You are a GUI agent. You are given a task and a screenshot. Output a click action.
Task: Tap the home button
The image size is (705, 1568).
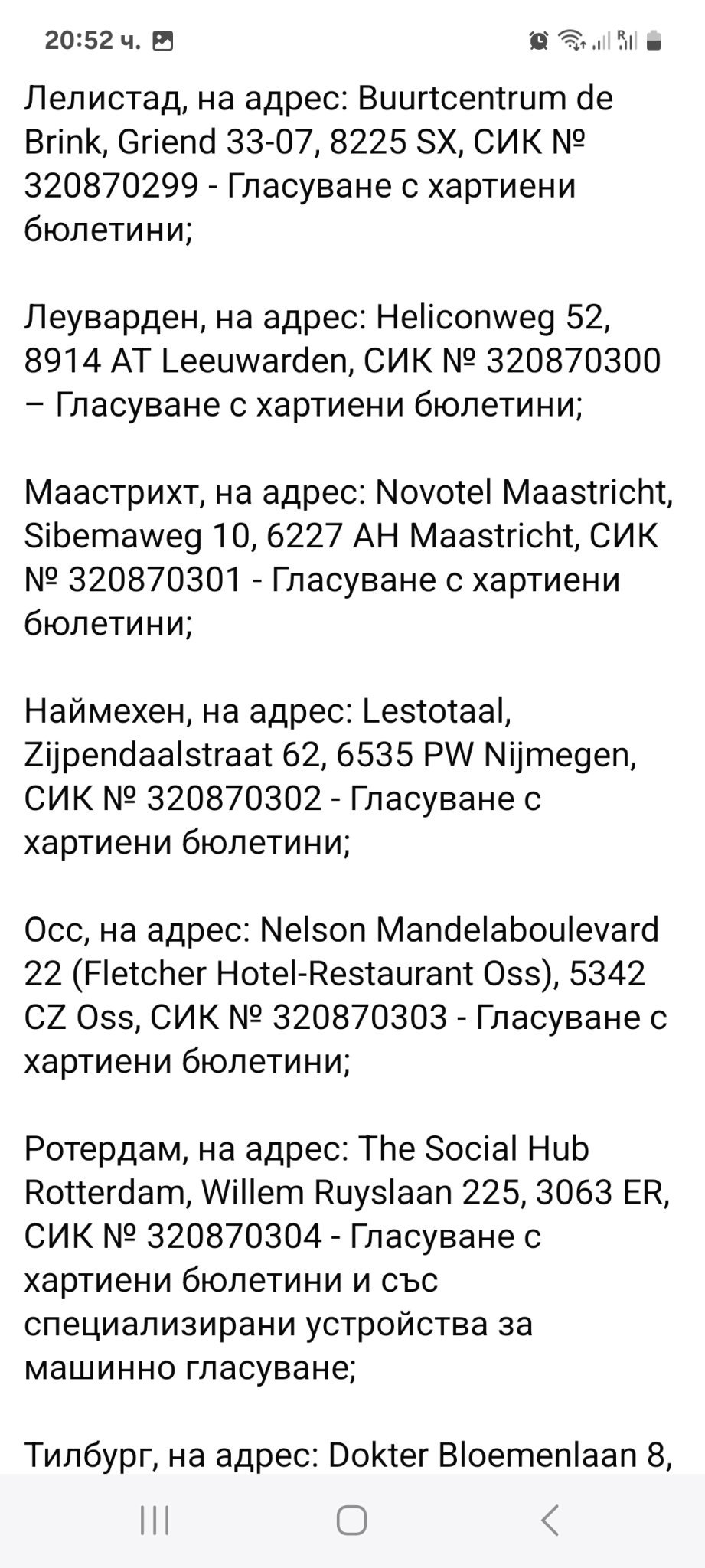352,1520
